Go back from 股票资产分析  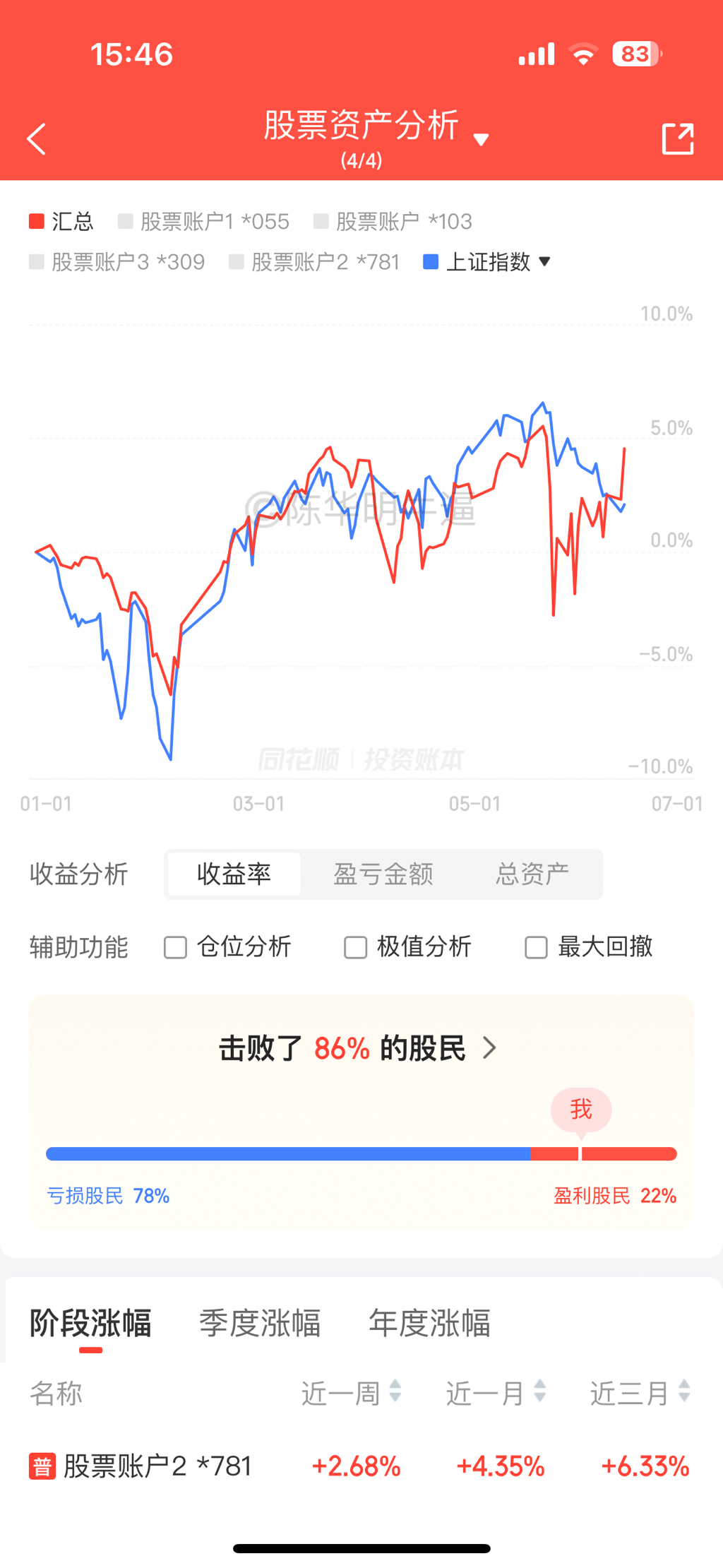coord(37,139)
